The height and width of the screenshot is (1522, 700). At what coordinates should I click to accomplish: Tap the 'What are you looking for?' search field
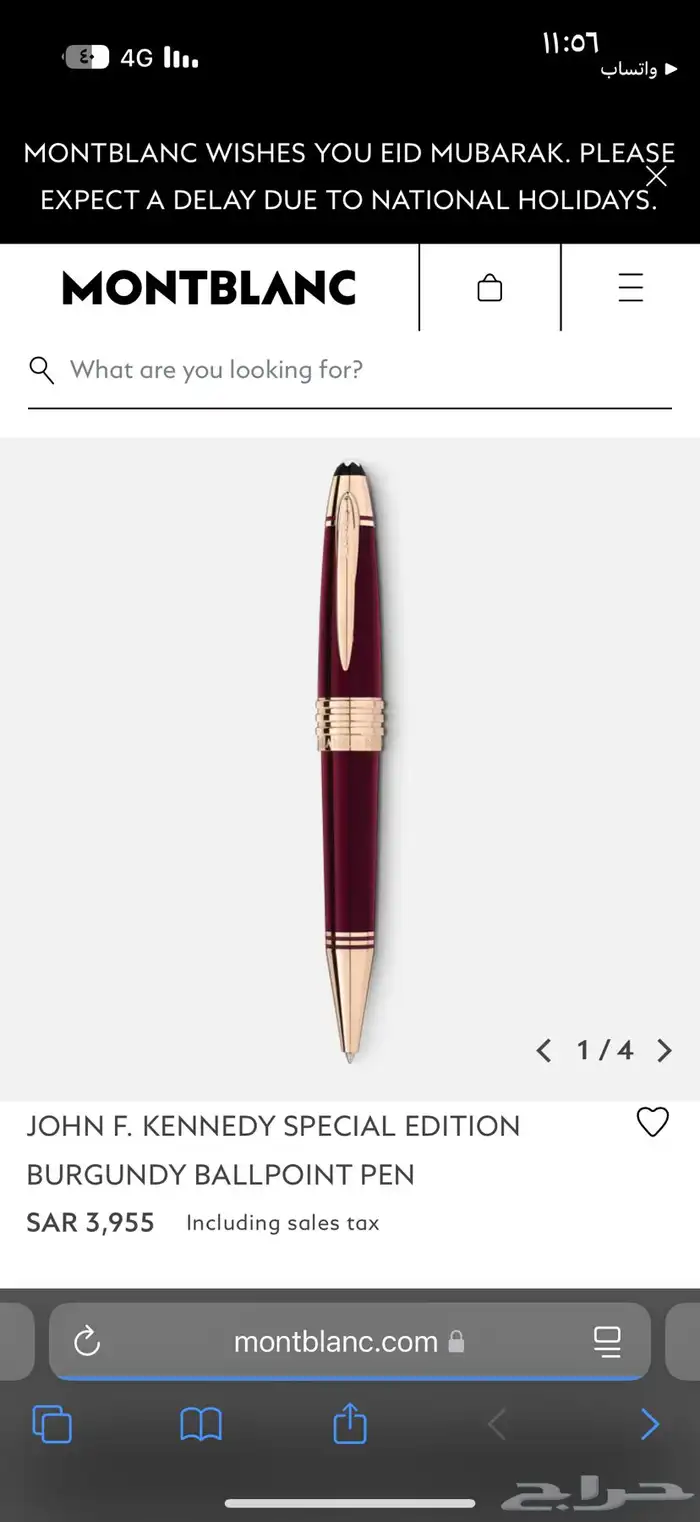pos(349,371)
